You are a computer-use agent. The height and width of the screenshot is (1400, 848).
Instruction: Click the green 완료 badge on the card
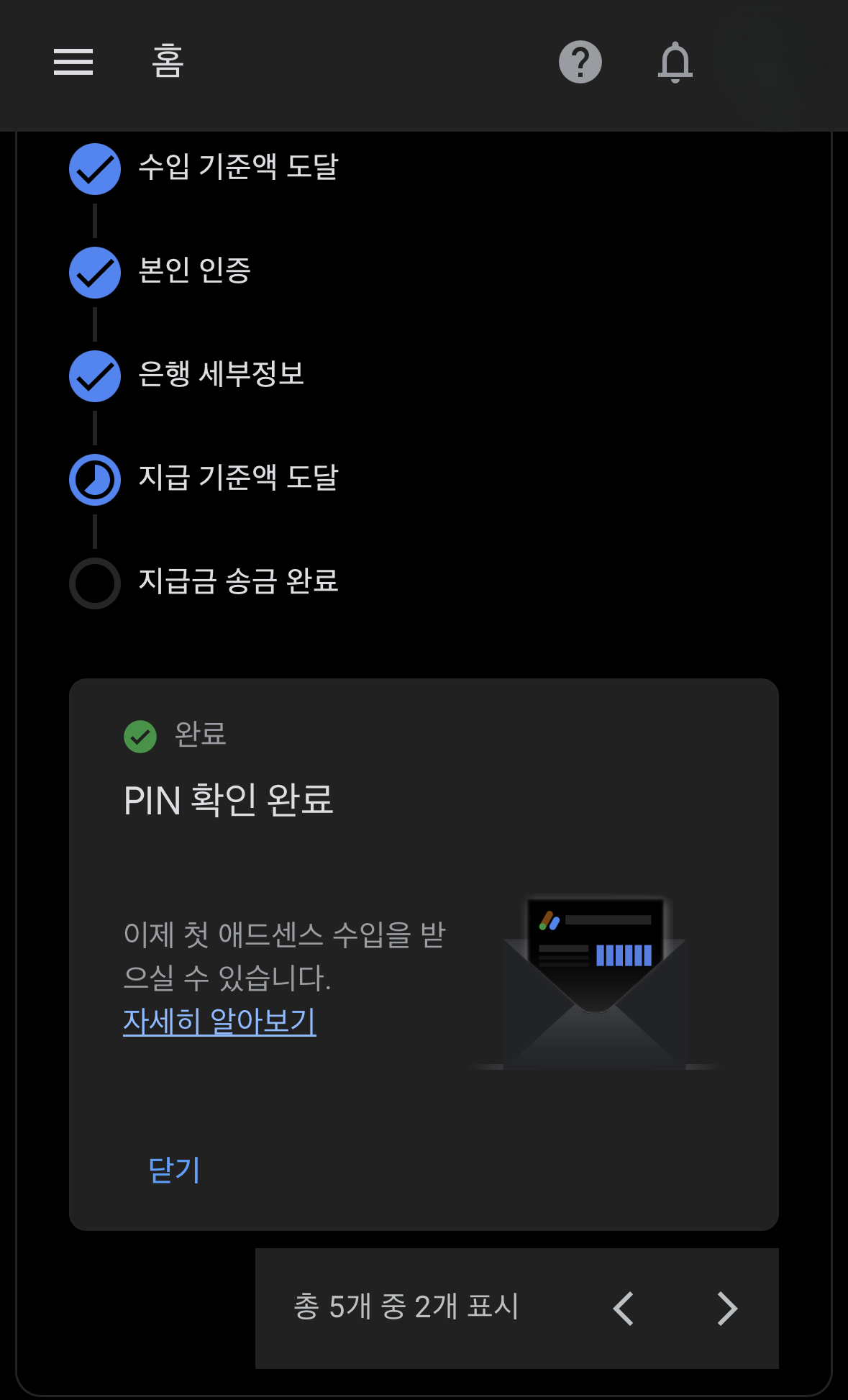point(140,735)
